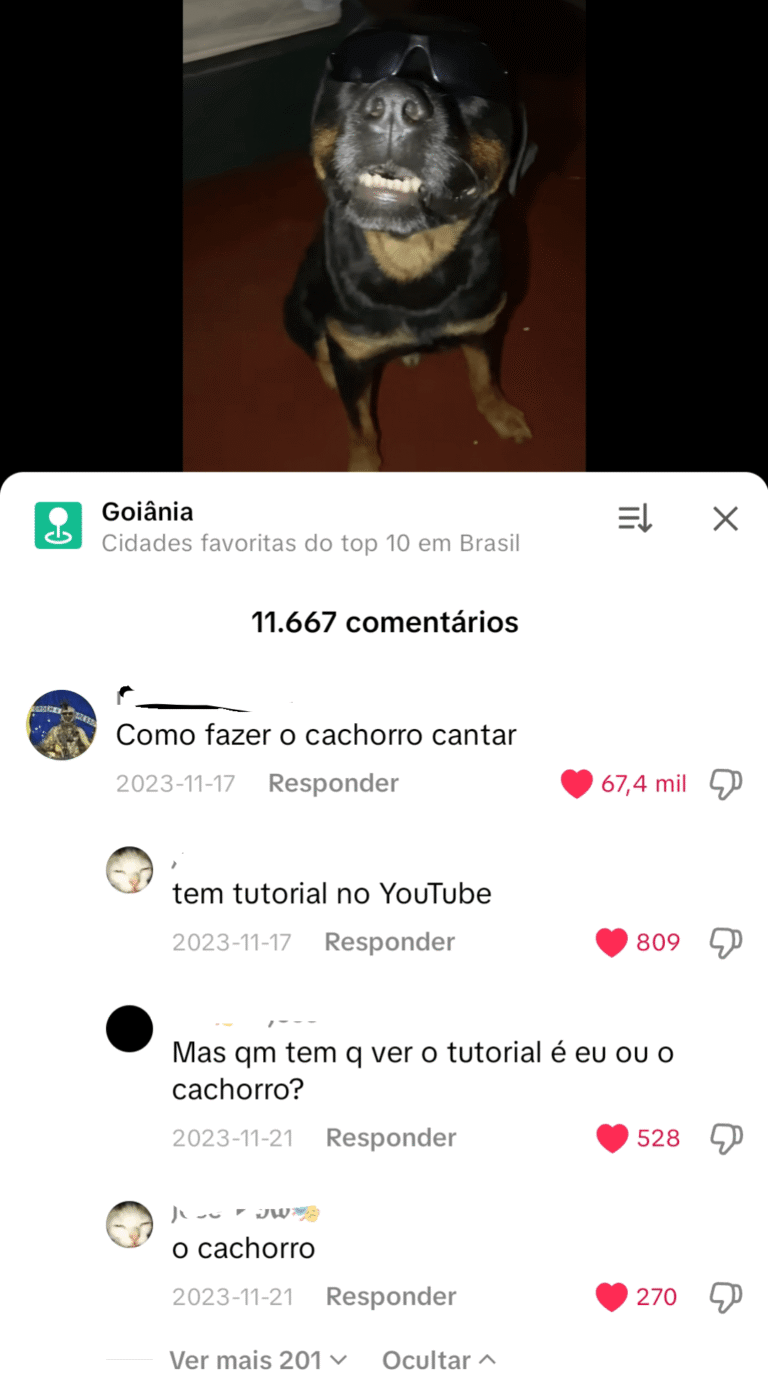The width and height of the screenshot is (768, 1394).
Task: Like the 'Mas qm tem q ver' reply
Action: tap(611, 1138)
